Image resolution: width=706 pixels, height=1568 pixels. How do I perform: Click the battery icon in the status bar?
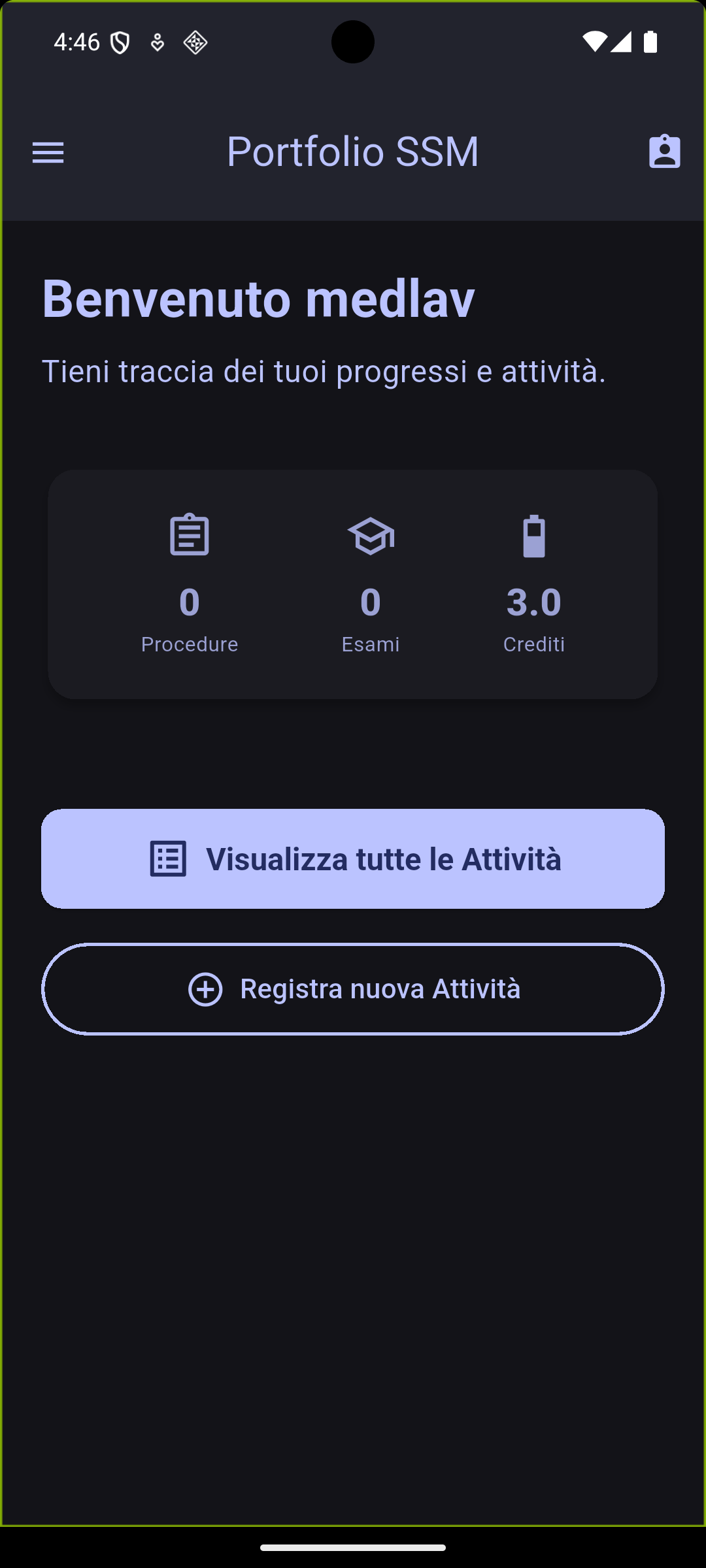[650, 41]
